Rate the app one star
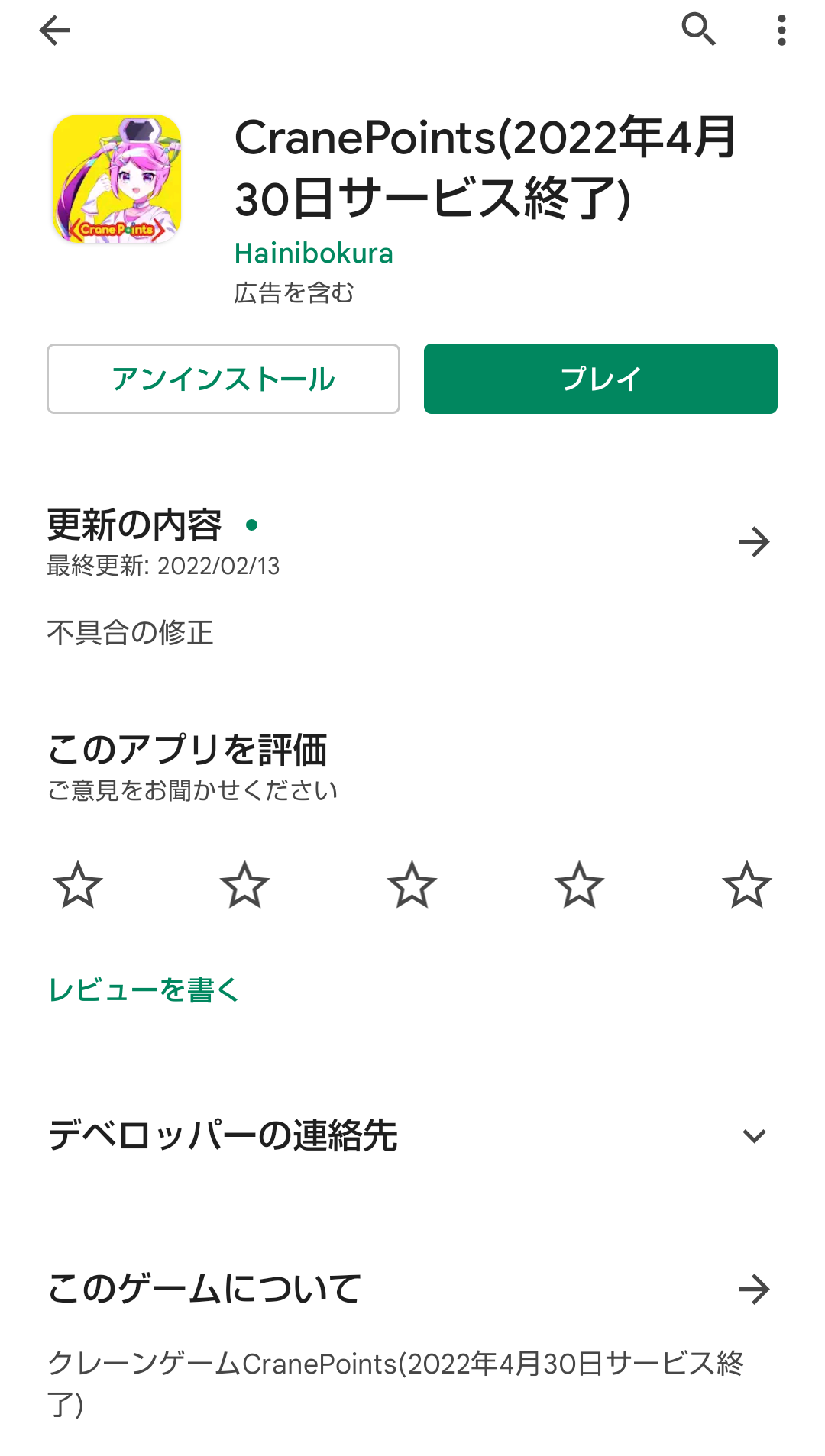825x1456 pixels. [78, 885]
